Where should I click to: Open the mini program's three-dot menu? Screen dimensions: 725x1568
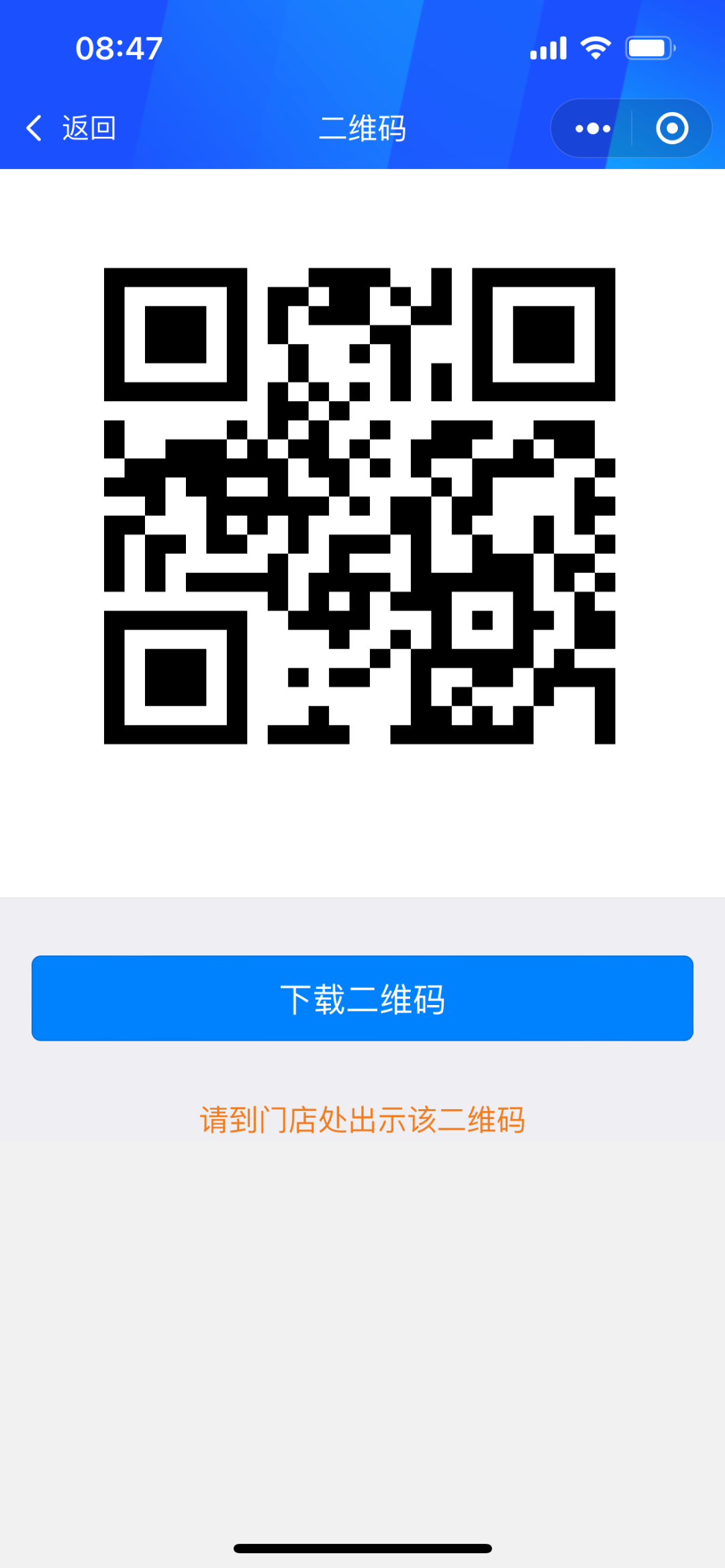pos(592,128)
